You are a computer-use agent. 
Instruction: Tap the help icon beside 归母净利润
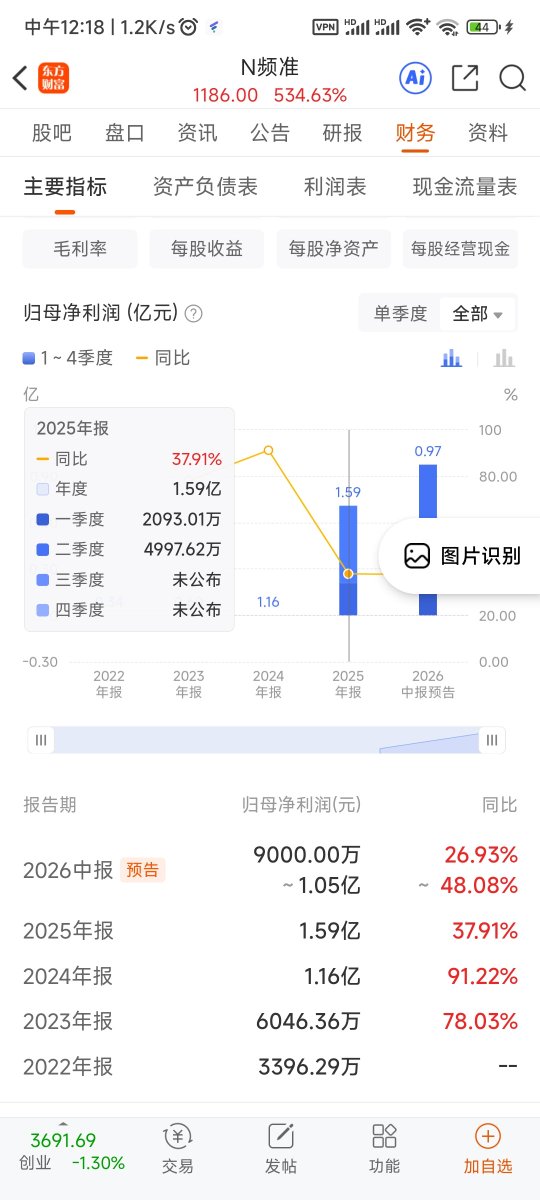[x=194, y=314]
